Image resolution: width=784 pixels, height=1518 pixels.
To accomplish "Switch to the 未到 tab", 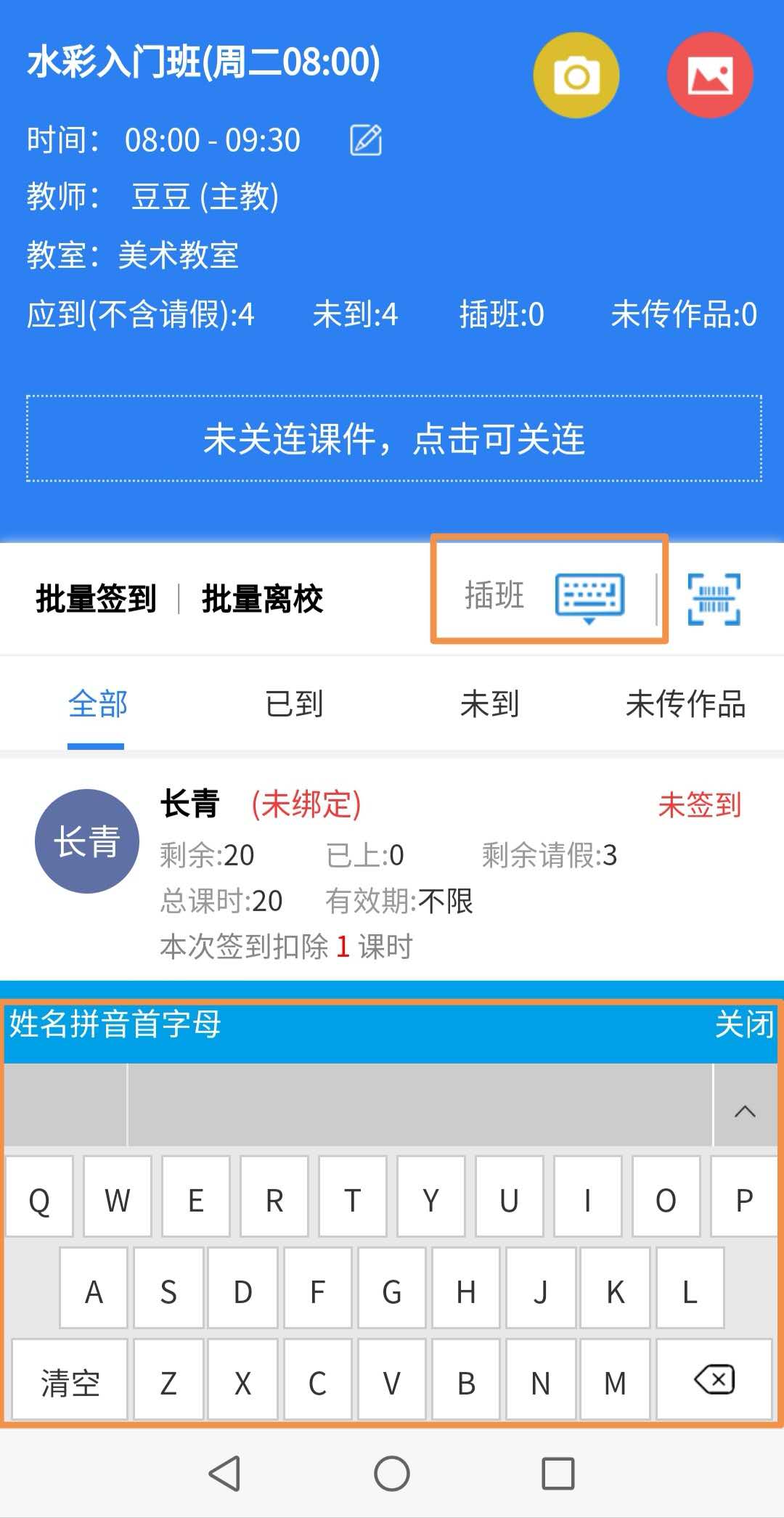I will pos(489,703).
